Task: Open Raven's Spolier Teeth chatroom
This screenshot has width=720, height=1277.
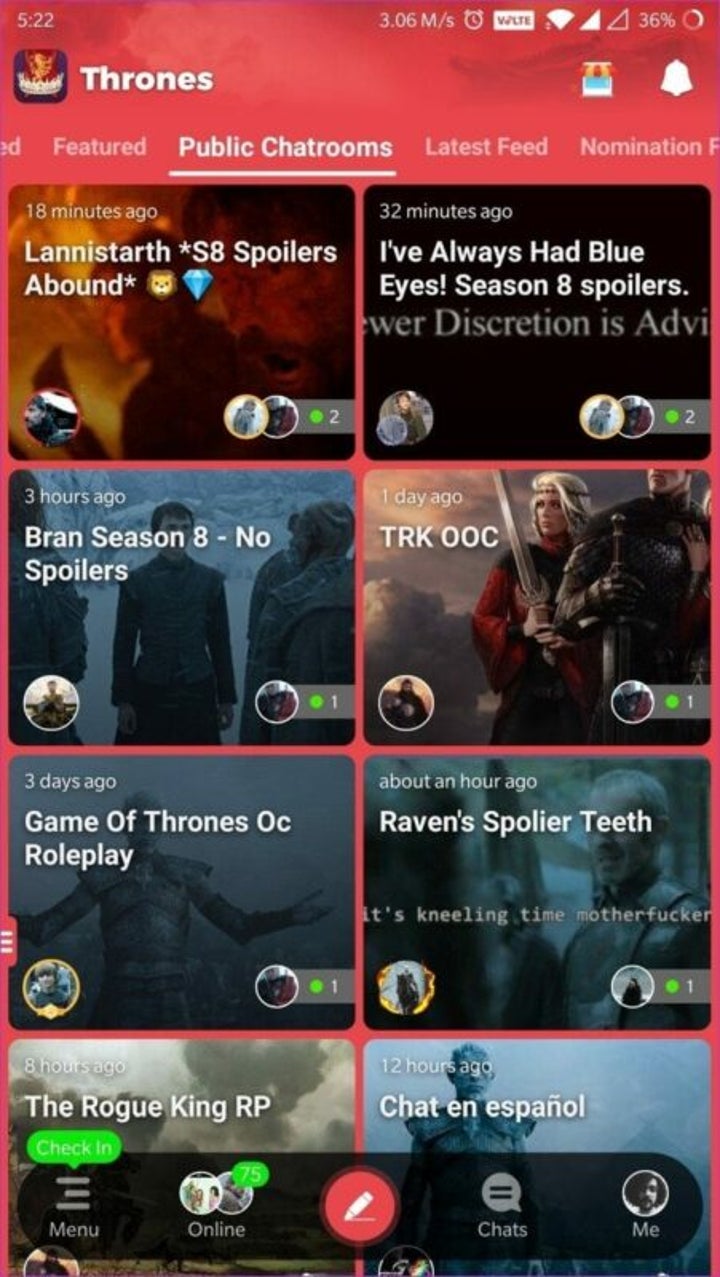Action: pyautogui.click(x=537, y=891)
